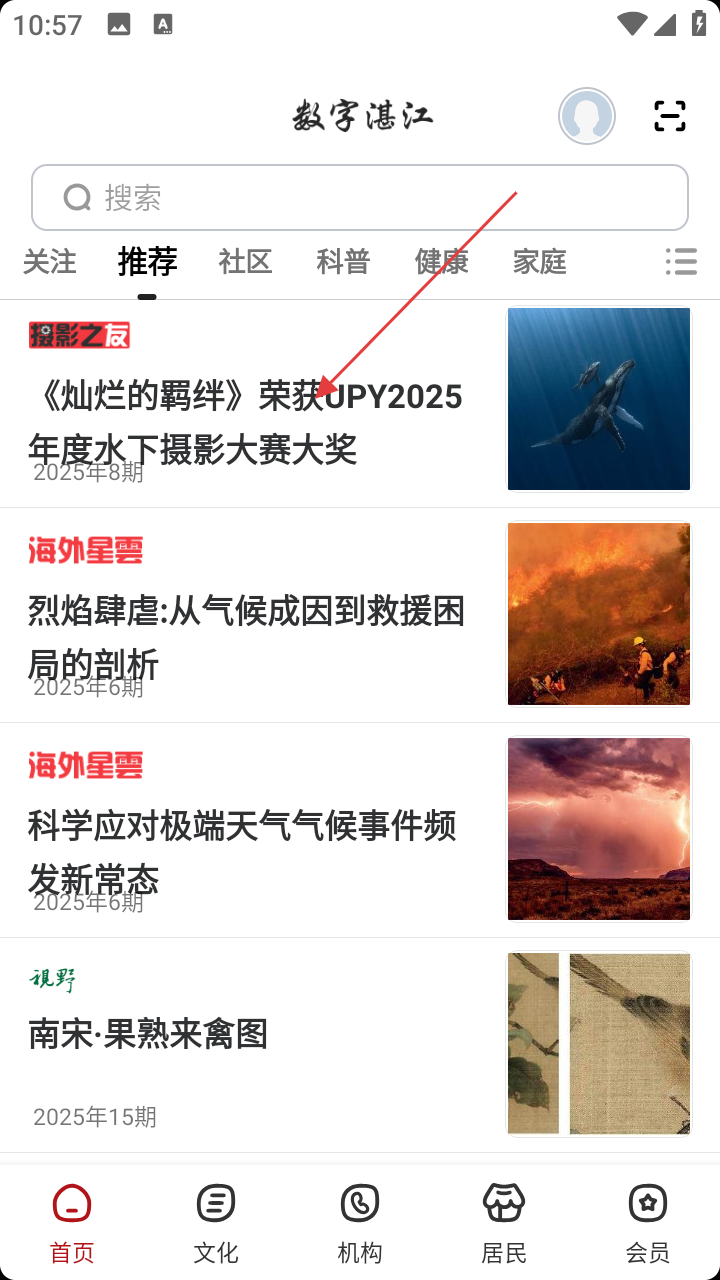Open the 家庭 tab
Image resolution: width=720 pixels, height=1280 pixels.
[539, 262]
